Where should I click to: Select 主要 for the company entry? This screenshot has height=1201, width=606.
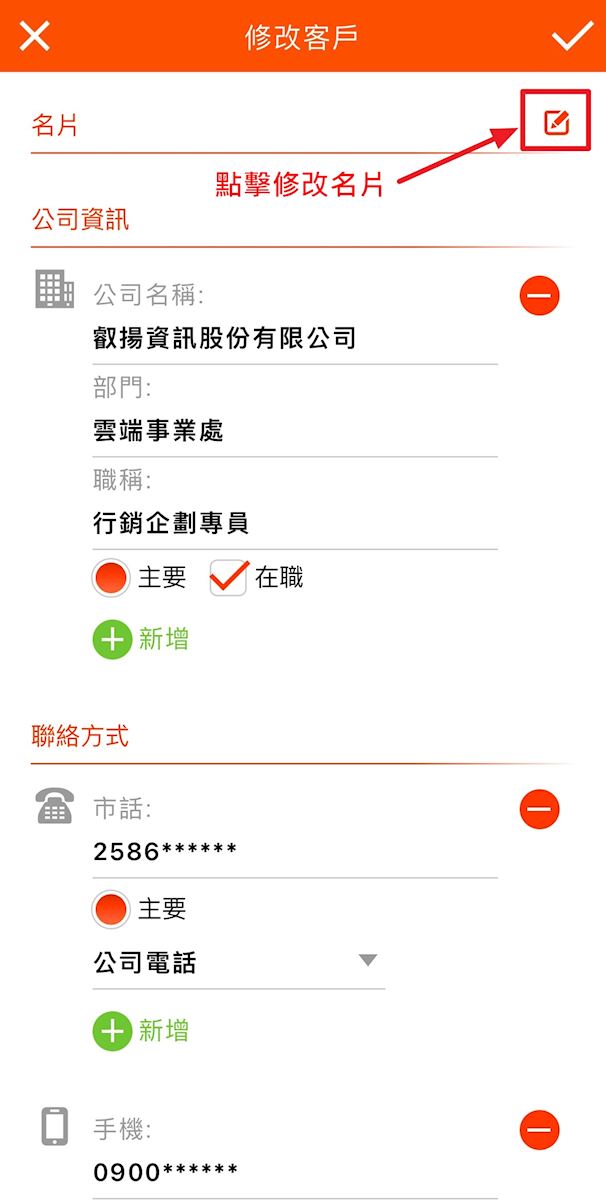pos(111,578)
